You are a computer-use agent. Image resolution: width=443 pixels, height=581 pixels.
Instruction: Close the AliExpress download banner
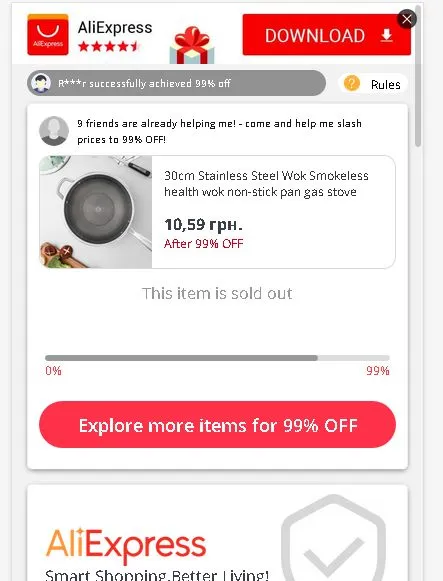click(x=407, y=19)
